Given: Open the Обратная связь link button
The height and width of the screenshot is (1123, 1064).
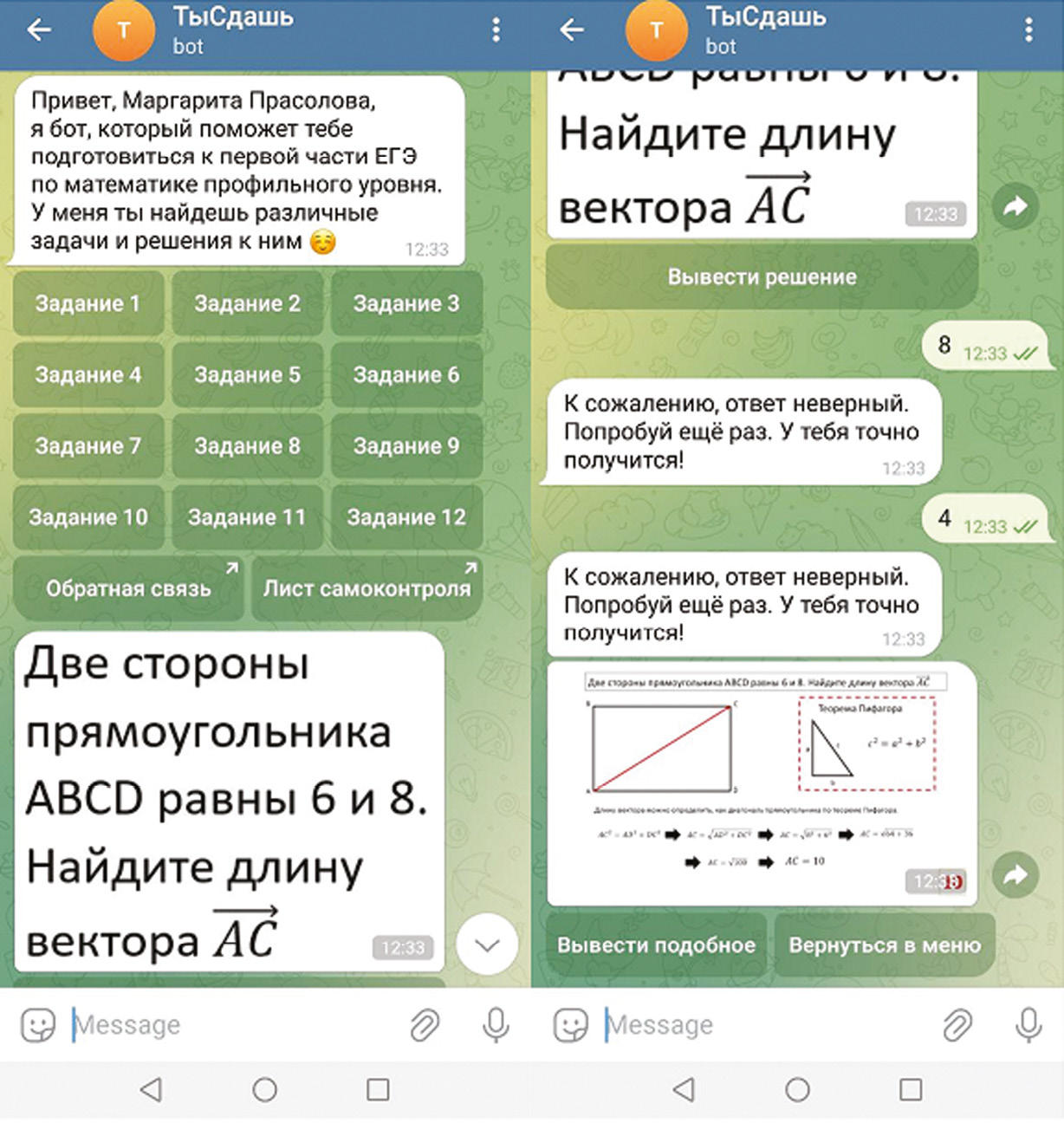Looking at the screenshot, I should tap(128, 588).
